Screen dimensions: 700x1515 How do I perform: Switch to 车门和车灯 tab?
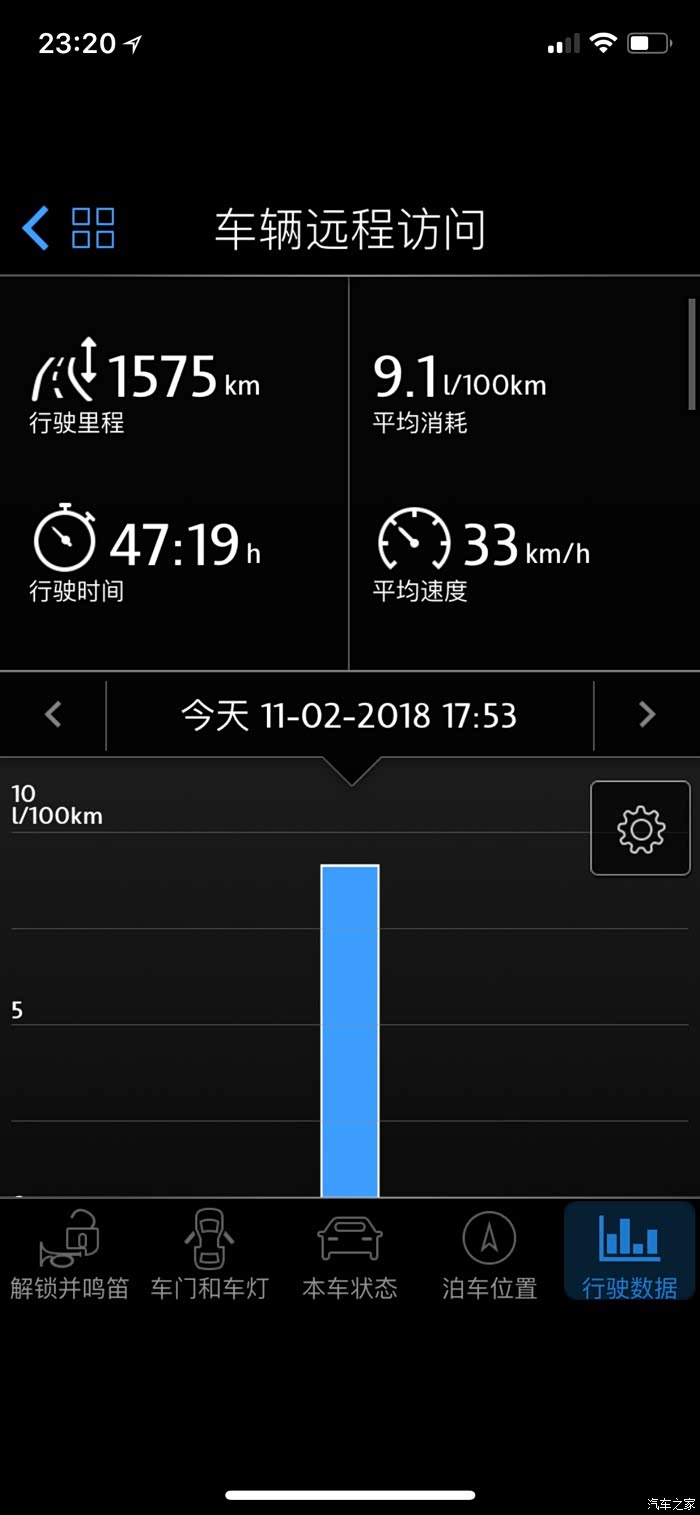pyautogui.click(x=210, y=1252)
